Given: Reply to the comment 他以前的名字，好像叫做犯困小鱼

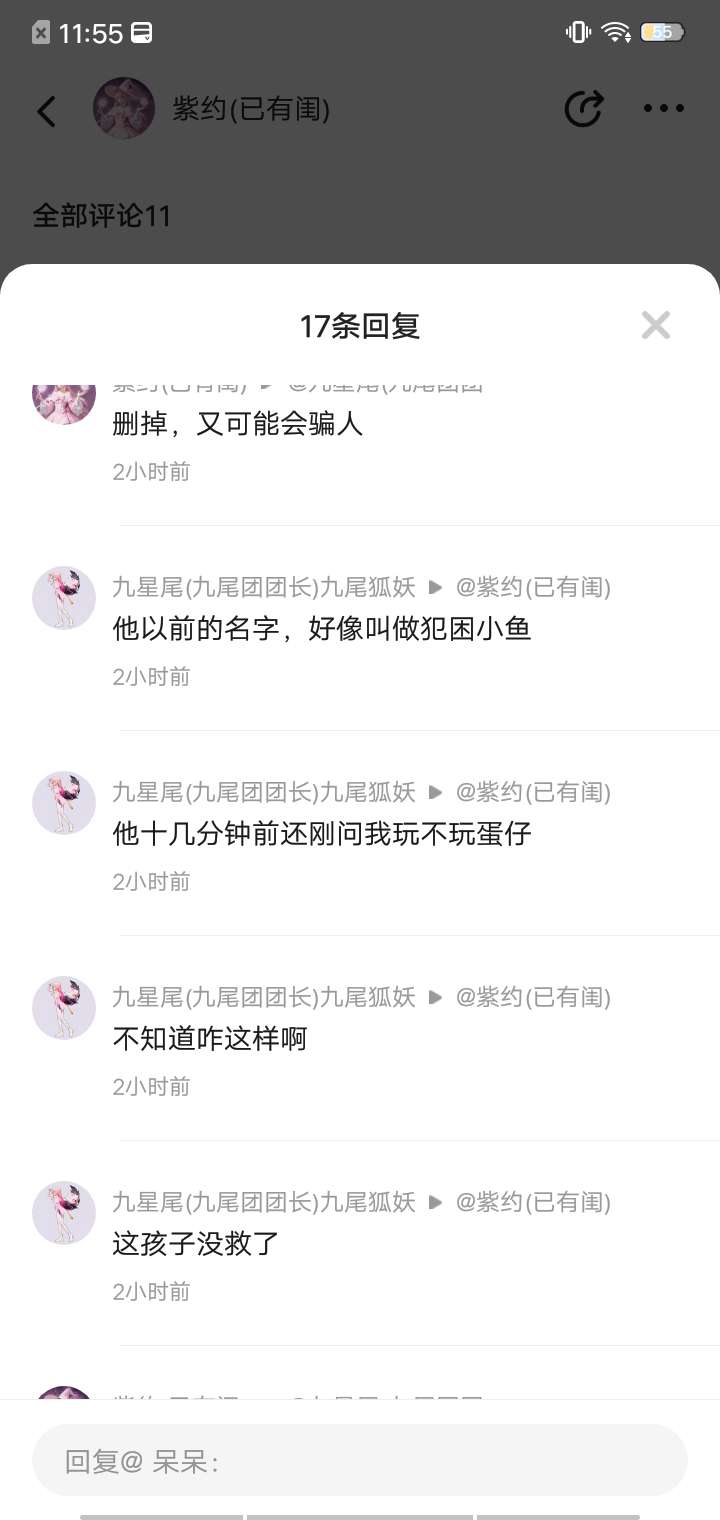Looking at the screenshot, I should tap(322, 629).
